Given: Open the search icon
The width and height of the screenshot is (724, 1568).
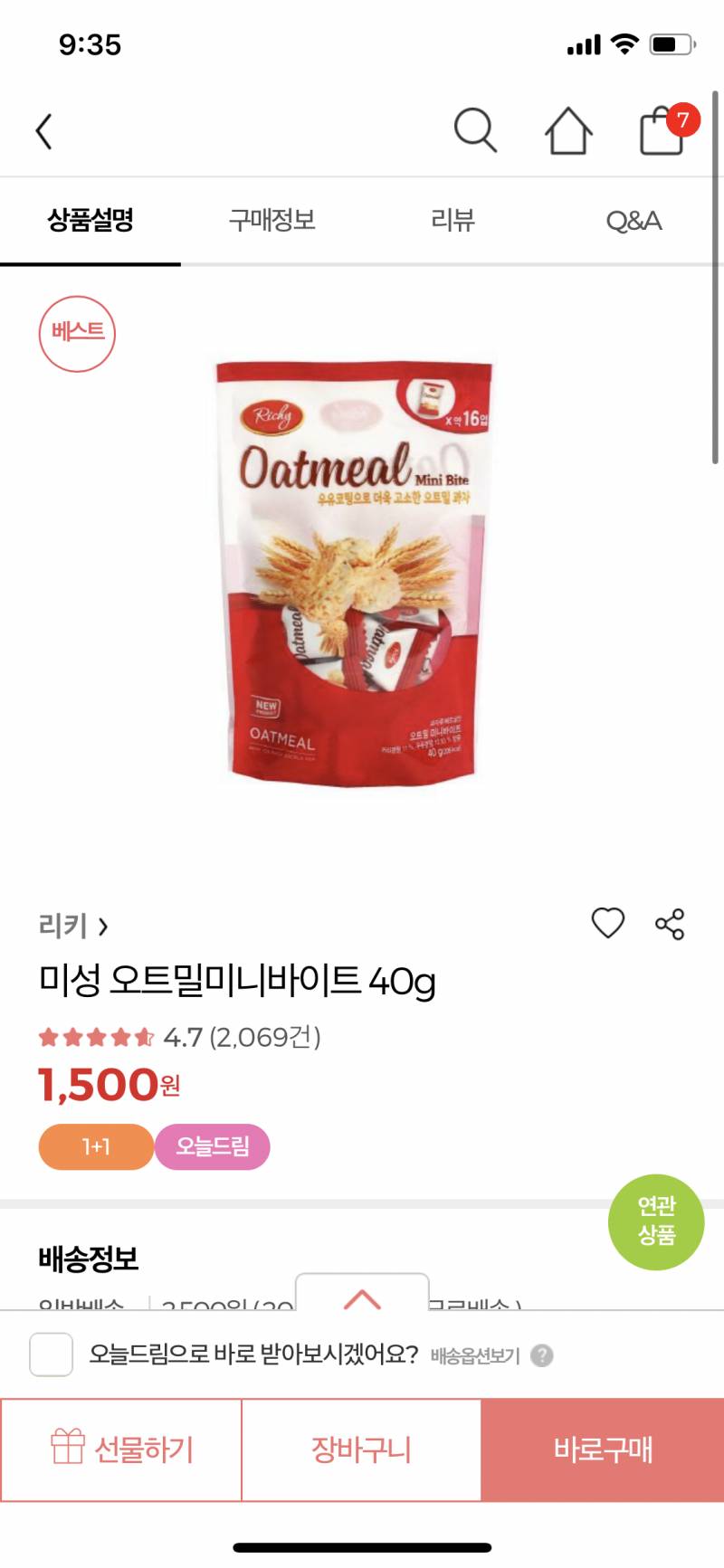Looking at the screenshot, I should (475, 130).
